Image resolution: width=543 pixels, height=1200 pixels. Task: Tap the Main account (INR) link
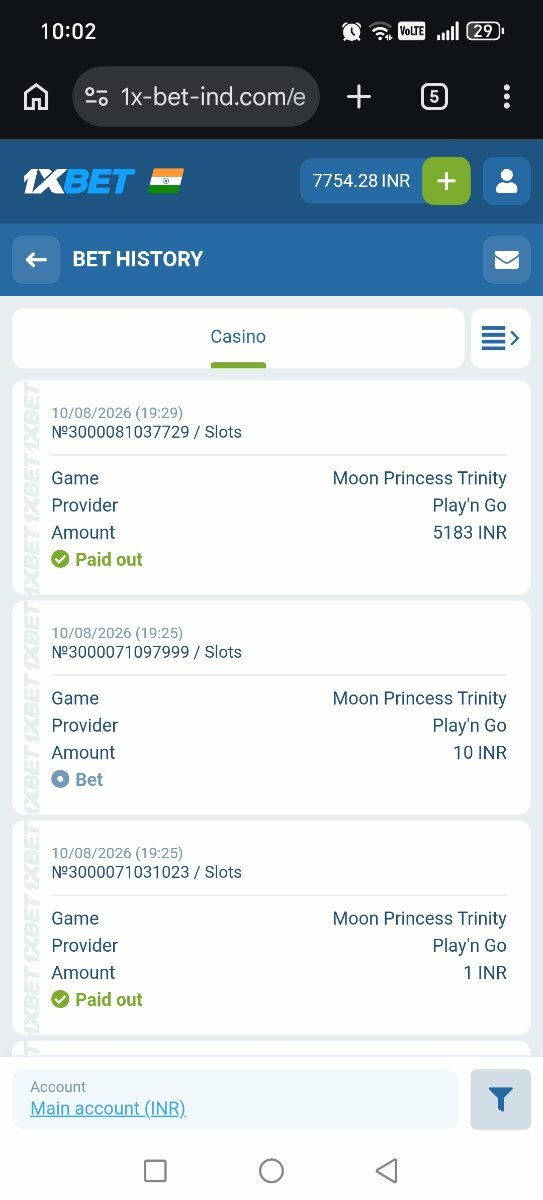[108, 1108]
